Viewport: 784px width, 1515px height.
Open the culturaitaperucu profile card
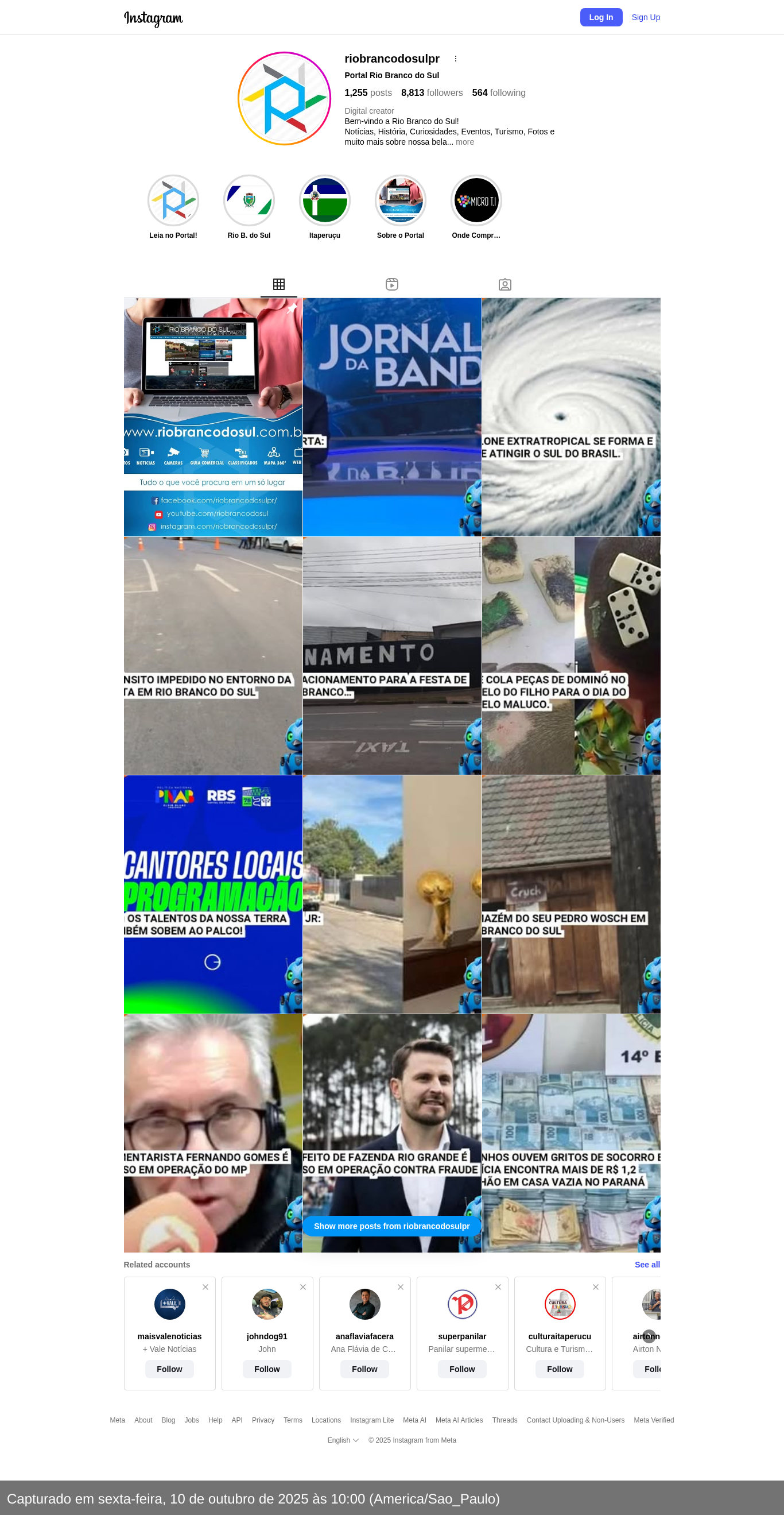pyautogui.click(x=560, y=1336)
